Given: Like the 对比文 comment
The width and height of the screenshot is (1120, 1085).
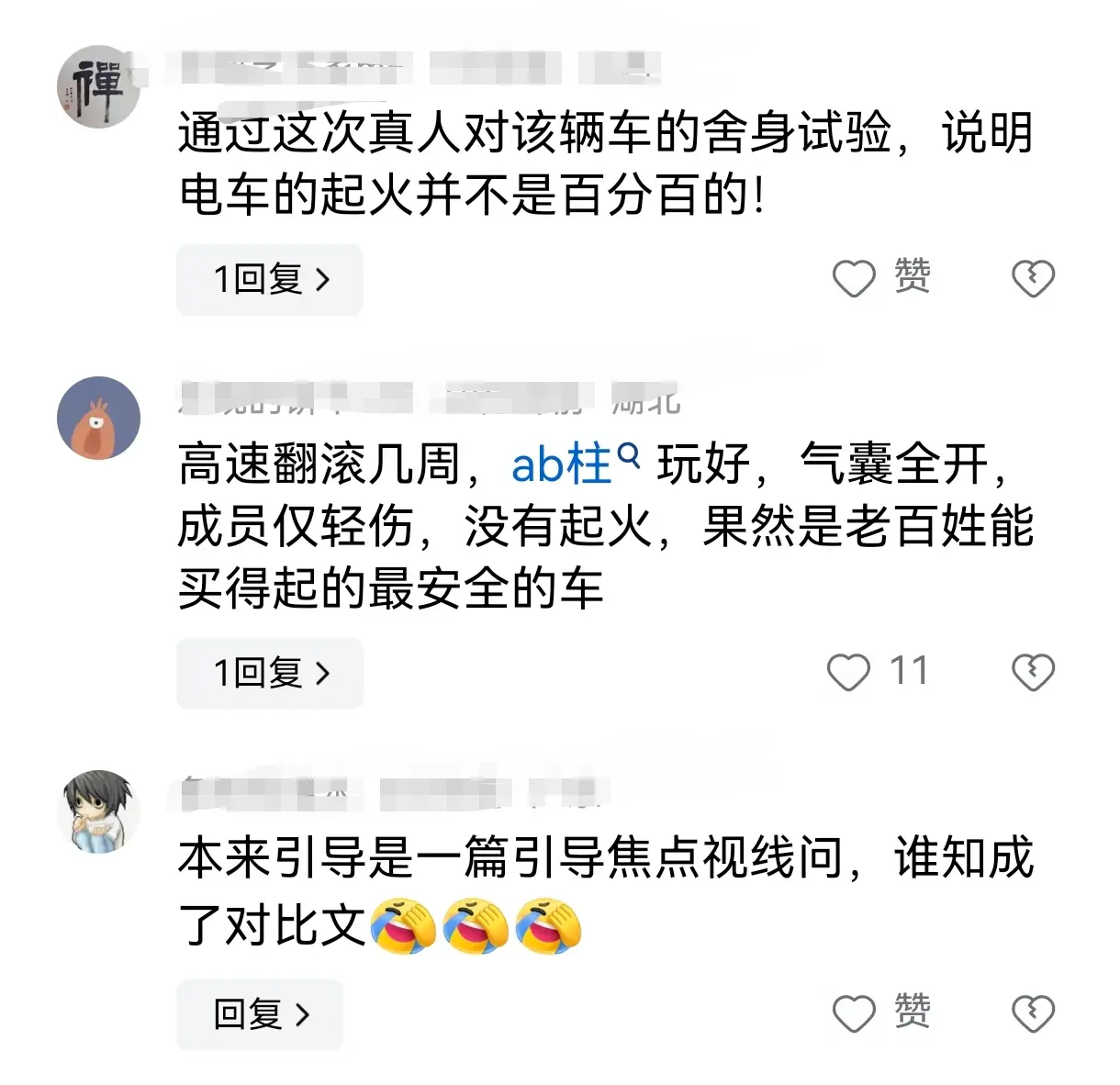Looking at the screenshot, I should [x=854, y=1013].
